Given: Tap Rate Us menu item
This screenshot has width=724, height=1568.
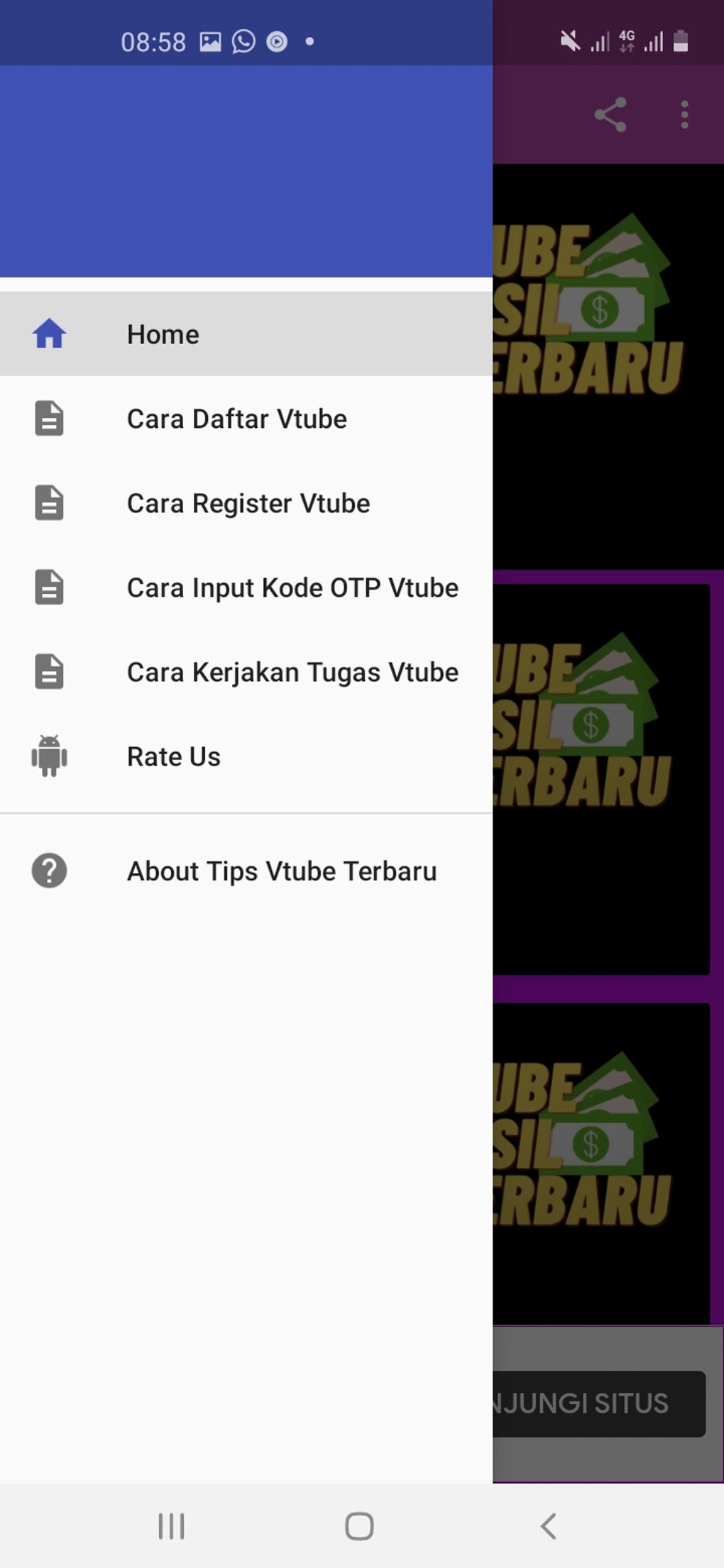Looking at the screenshot, I should tap(173, 756).
